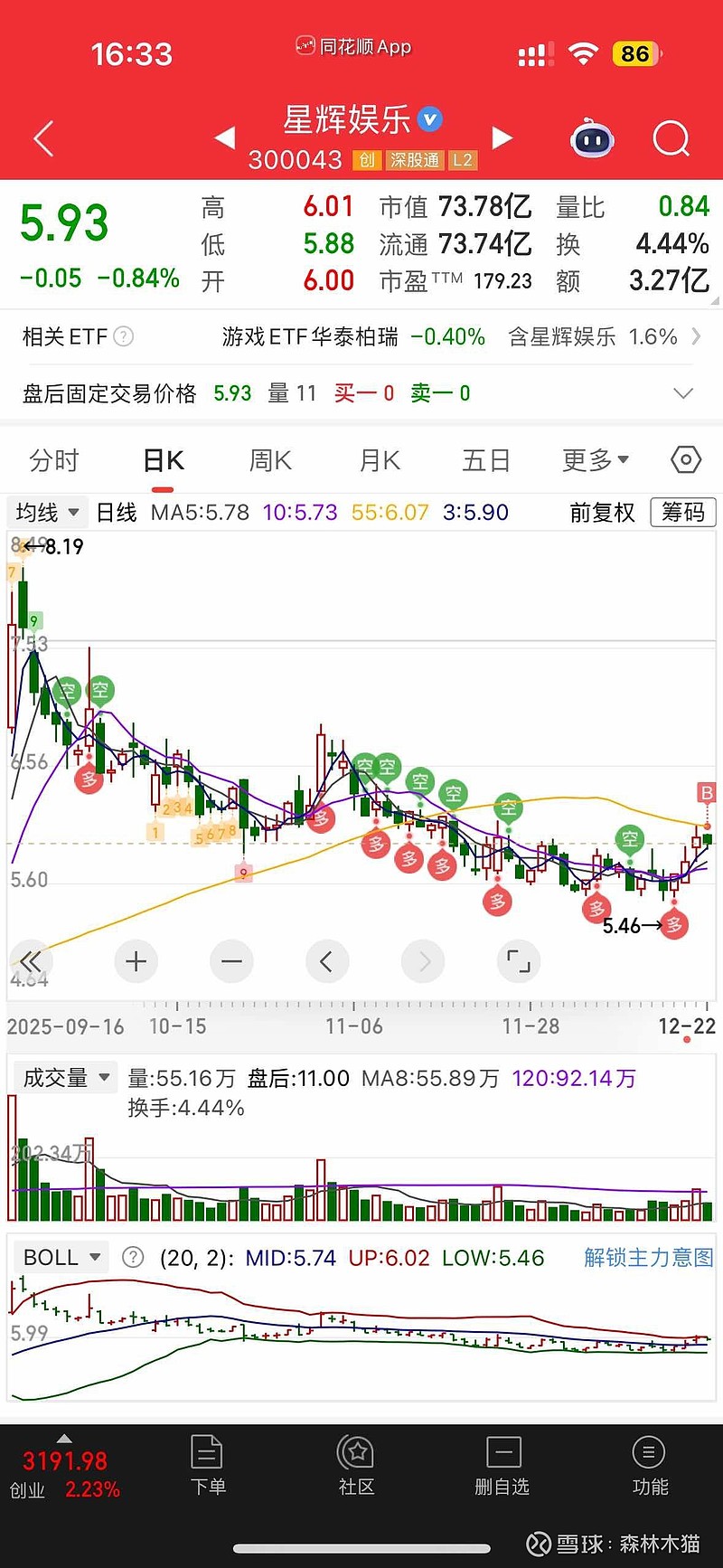
Task: Open the 游戏ETF华泰柏瑞 related ETF
Action: pyautogui.click(x=312, y=336)
